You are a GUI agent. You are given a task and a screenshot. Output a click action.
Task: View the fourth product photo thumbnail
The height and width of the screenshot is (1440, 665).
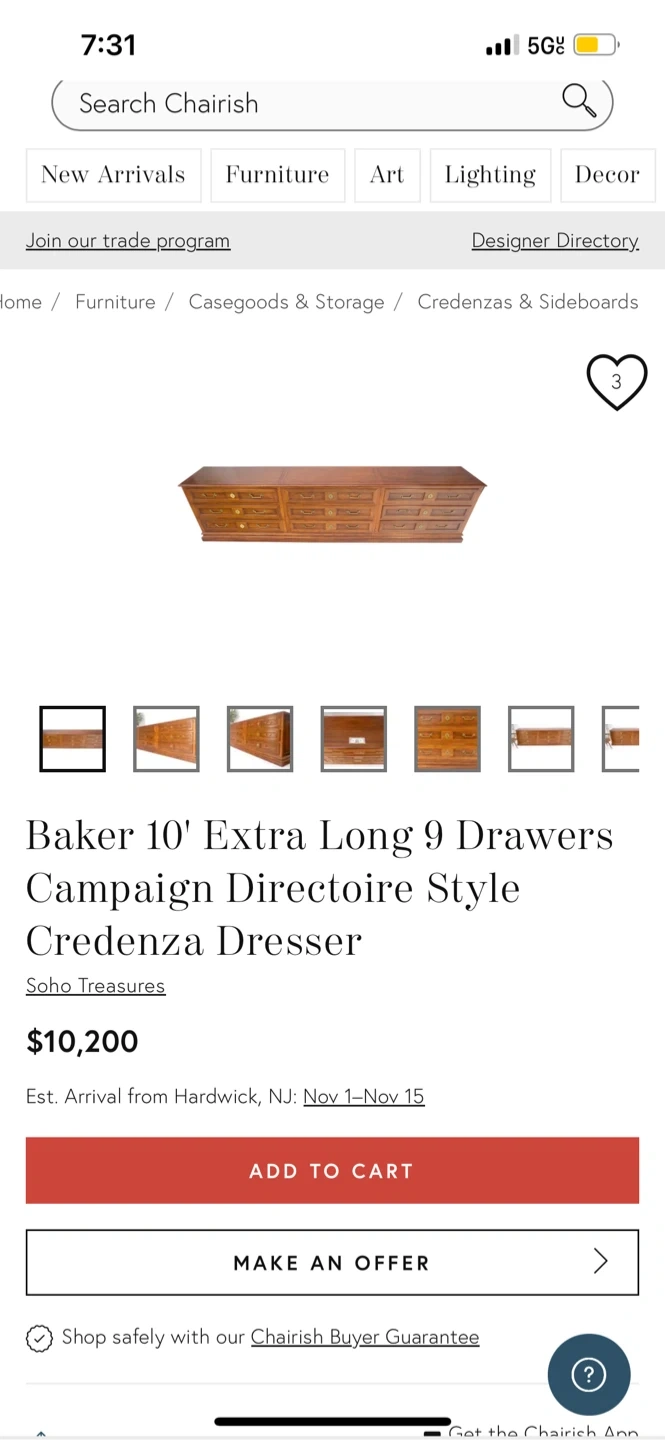click(x=353, y=739)
